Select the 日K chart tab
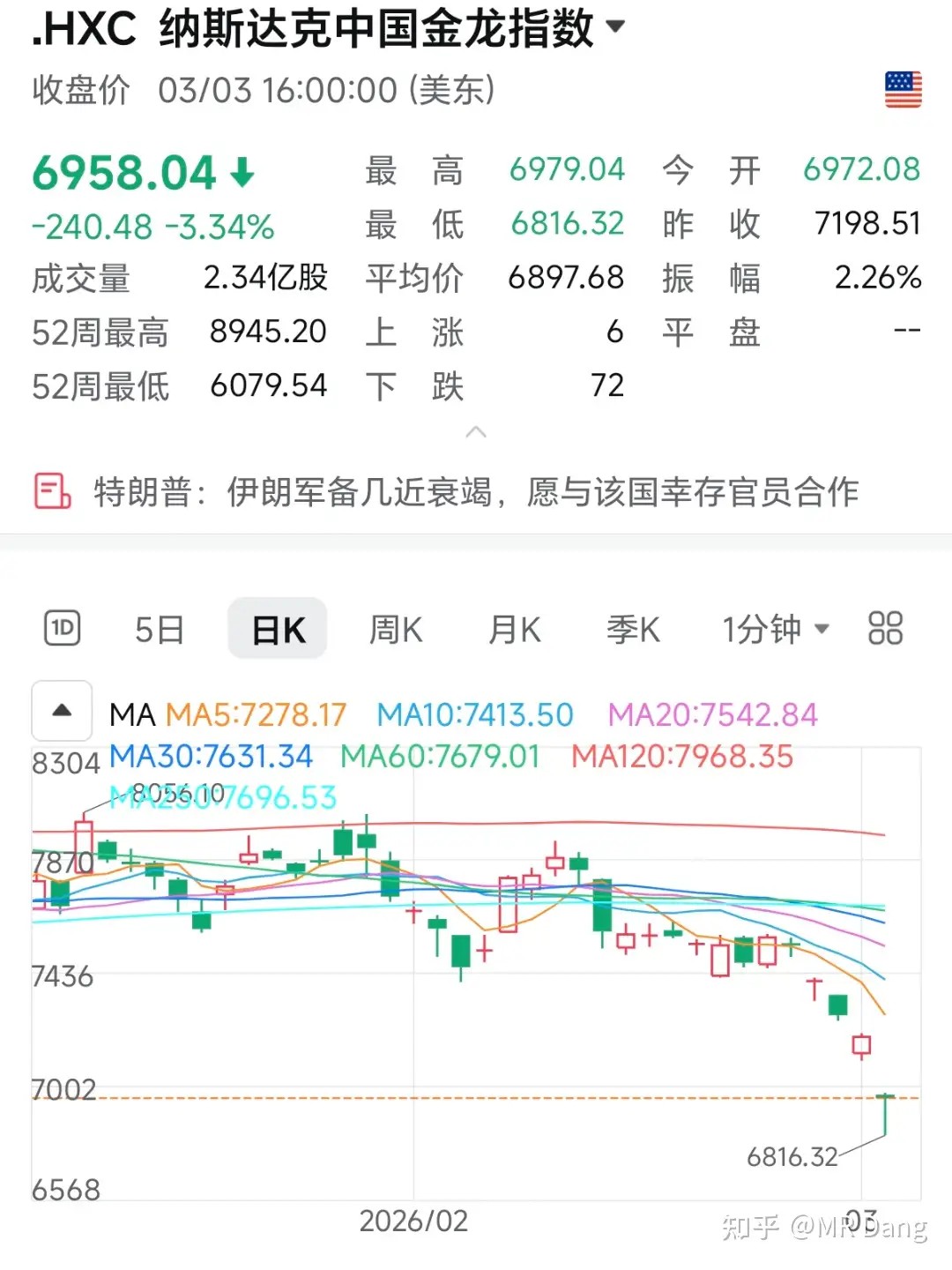 (278, 628)
